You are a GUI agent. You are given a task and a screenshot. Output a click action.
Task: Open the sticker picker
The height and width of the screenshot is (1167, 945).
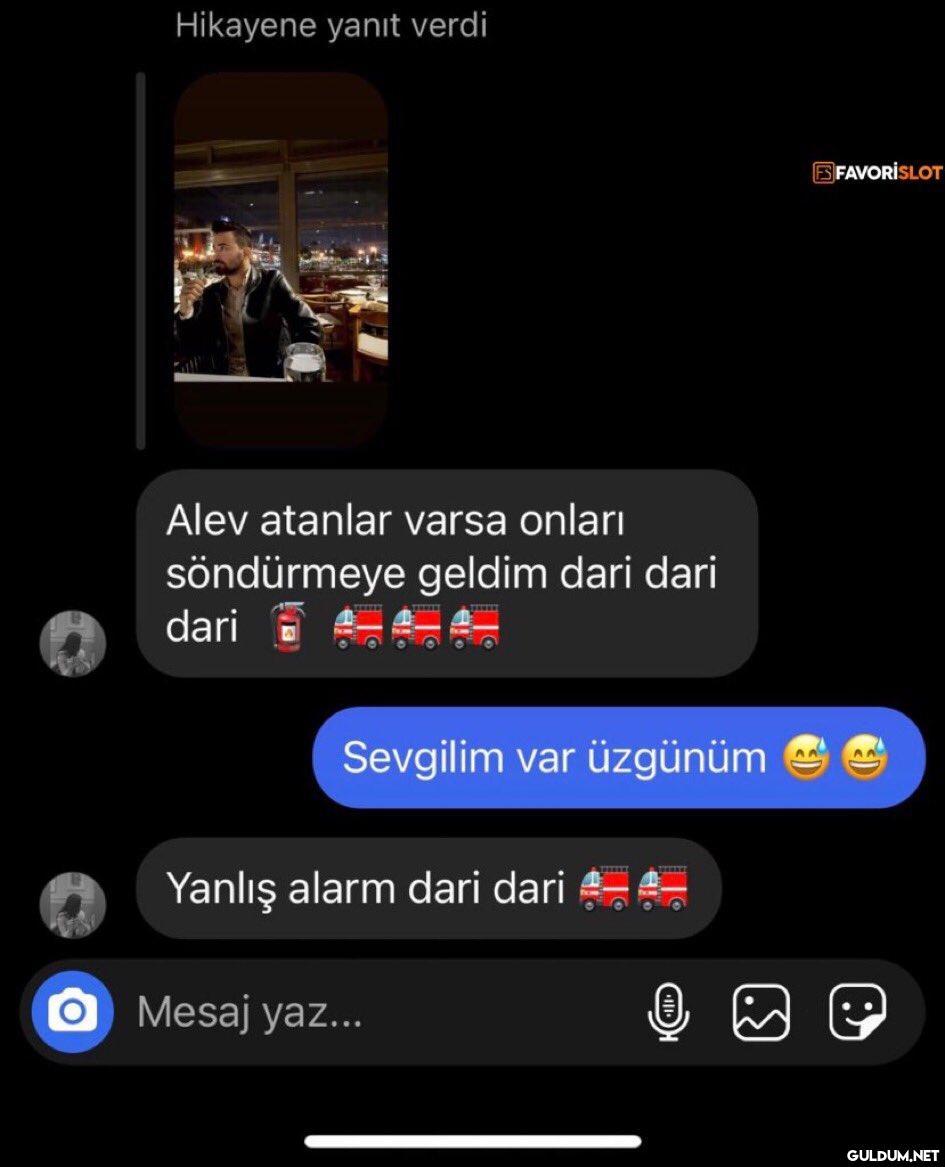857,1012
